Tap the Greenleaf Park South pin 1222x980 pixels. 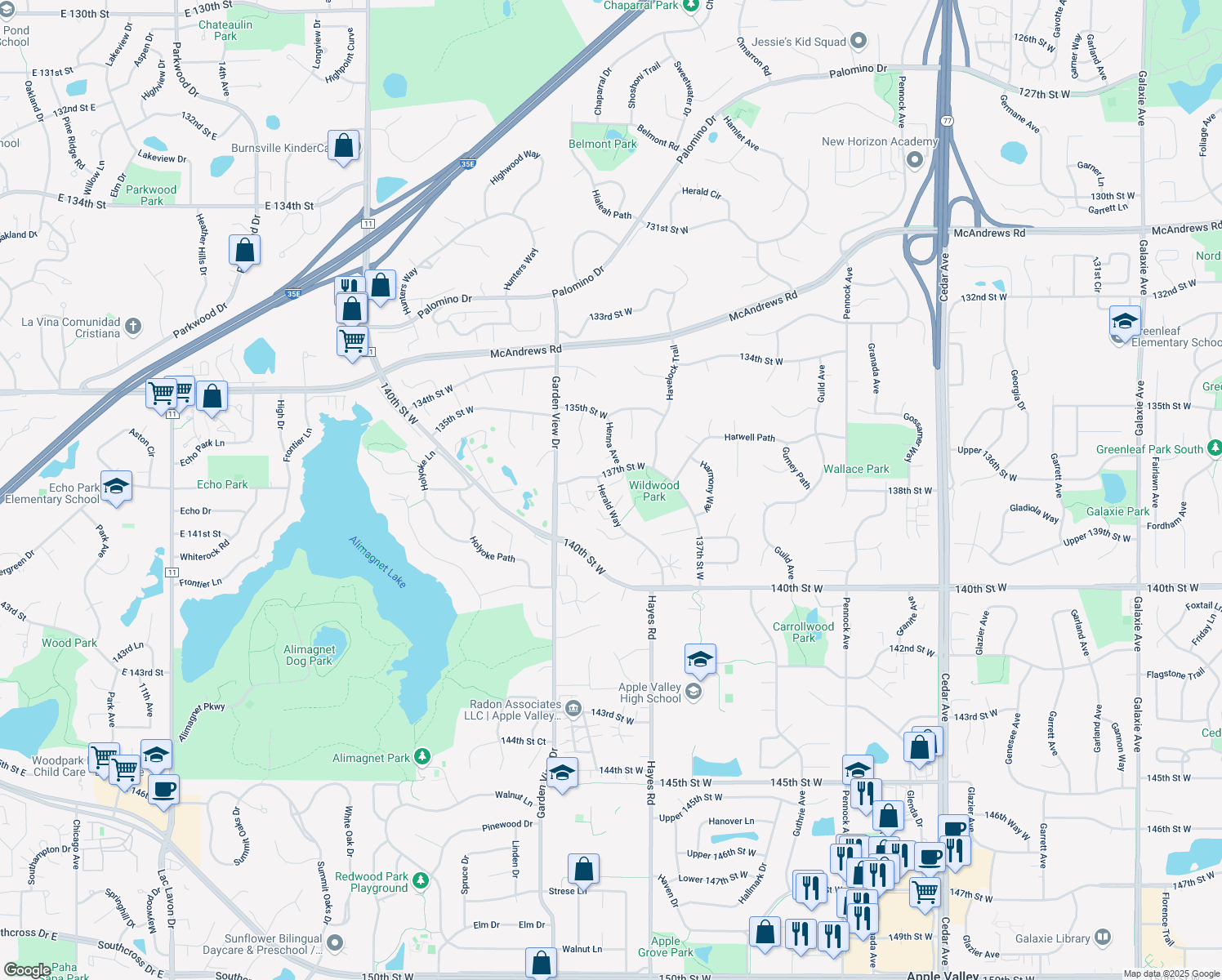click(1214, 448)
